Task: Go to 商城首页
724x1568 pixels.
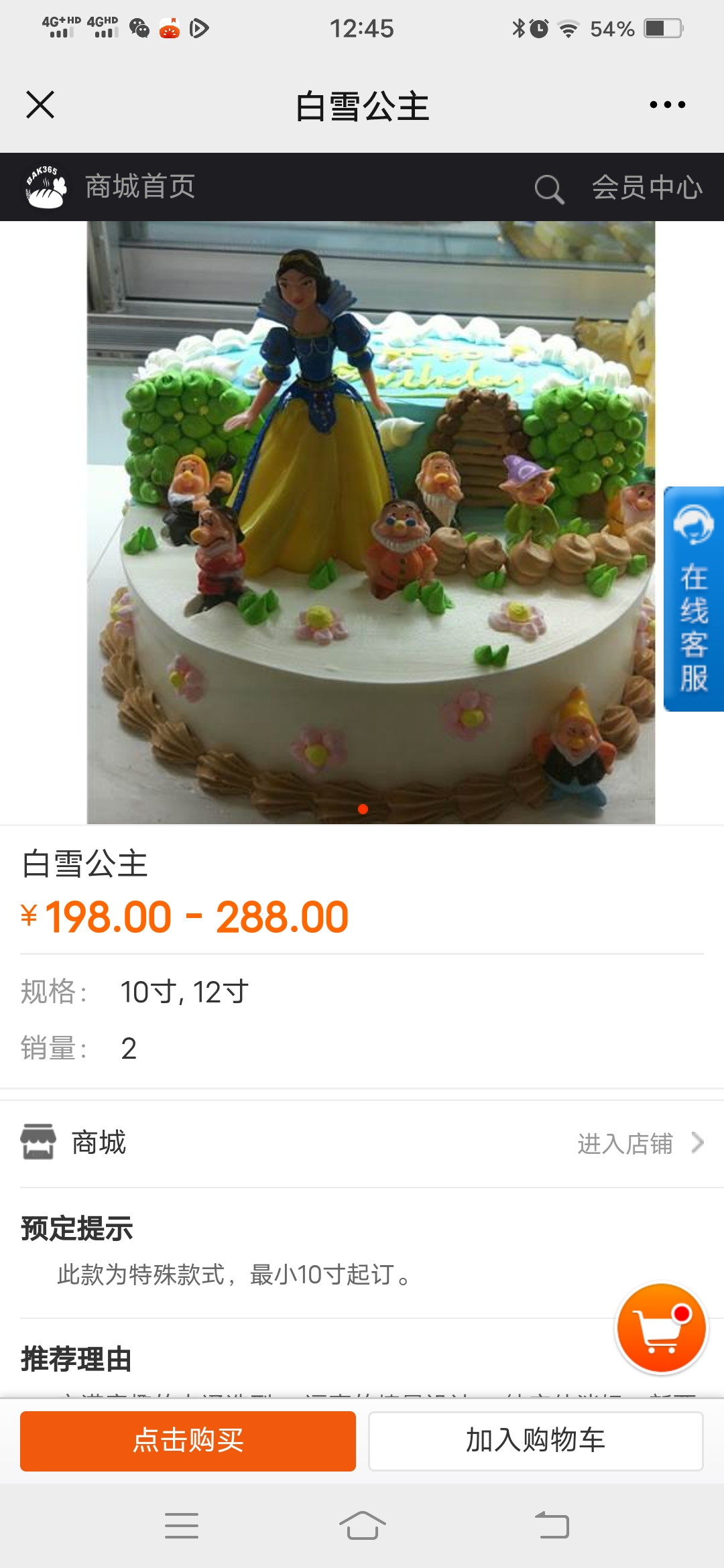Action: click(140, 187)
